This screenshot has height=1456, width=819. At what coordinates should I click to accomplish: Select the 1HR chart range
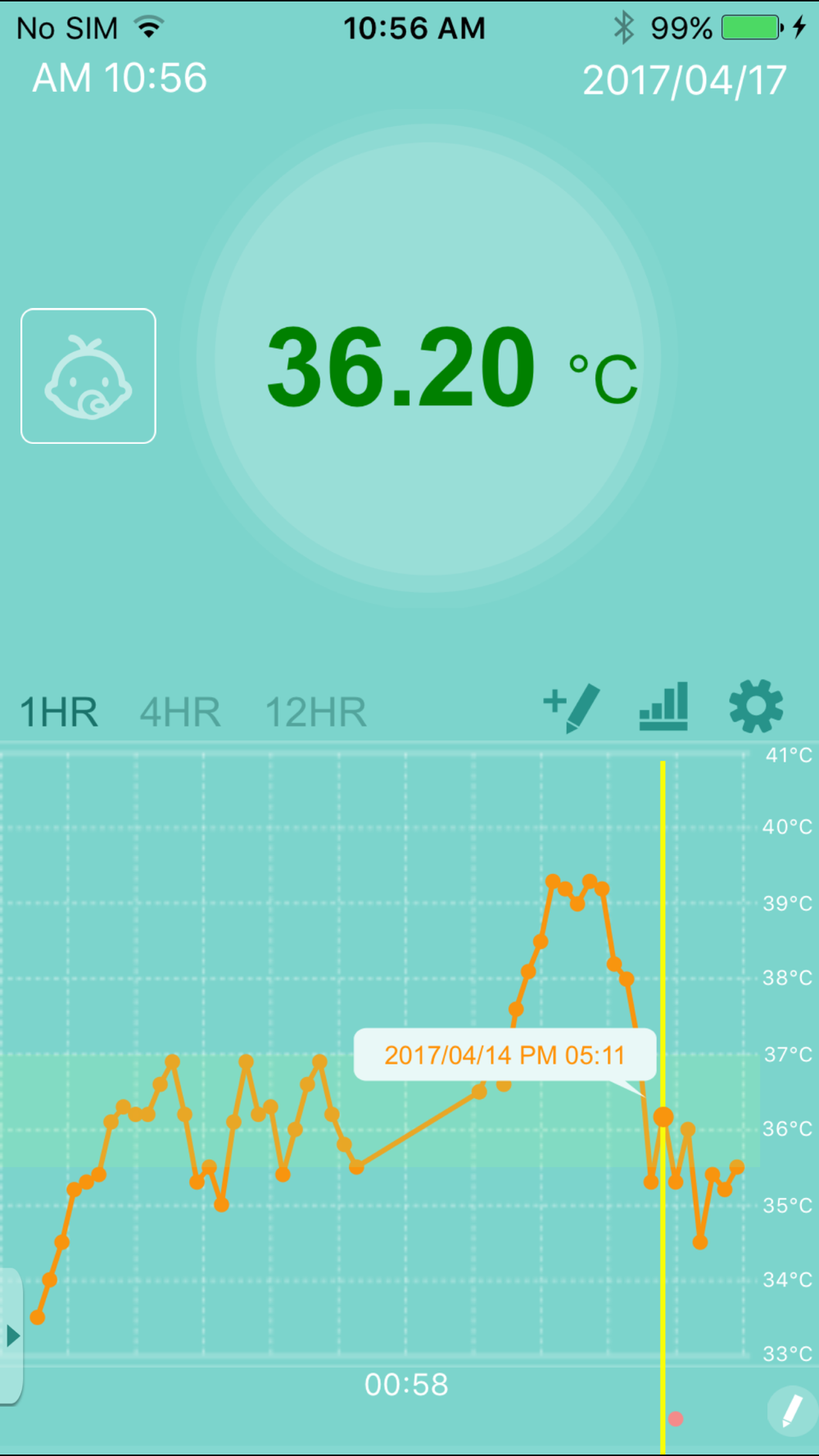59,712
